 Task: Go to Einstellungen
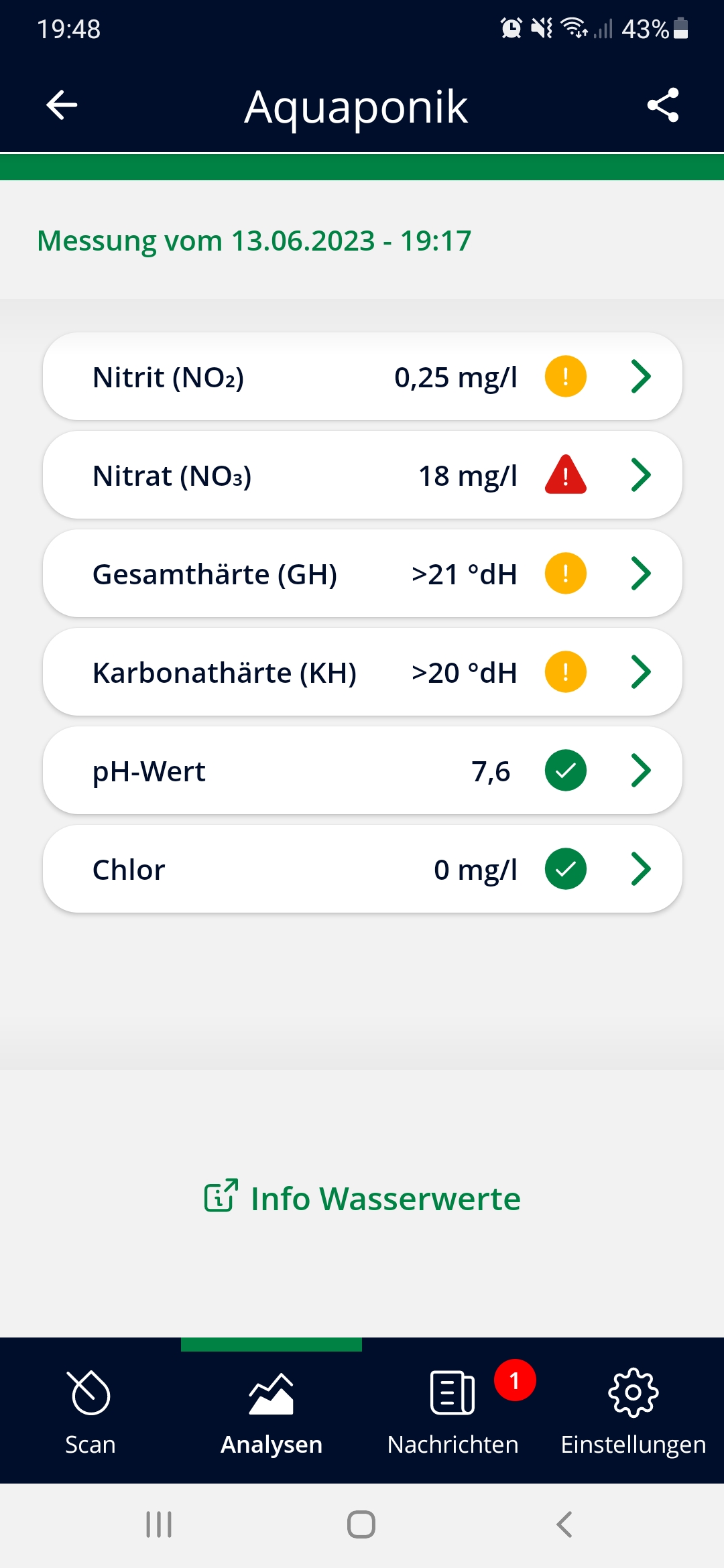tap(633, 1411)
